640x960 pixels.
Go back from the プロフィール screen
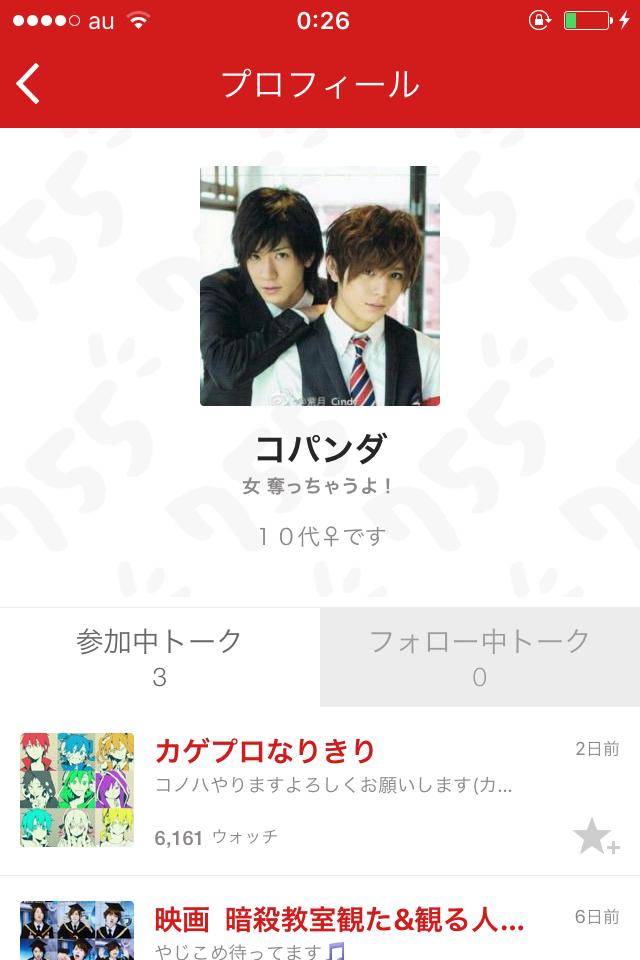(29, 84)
